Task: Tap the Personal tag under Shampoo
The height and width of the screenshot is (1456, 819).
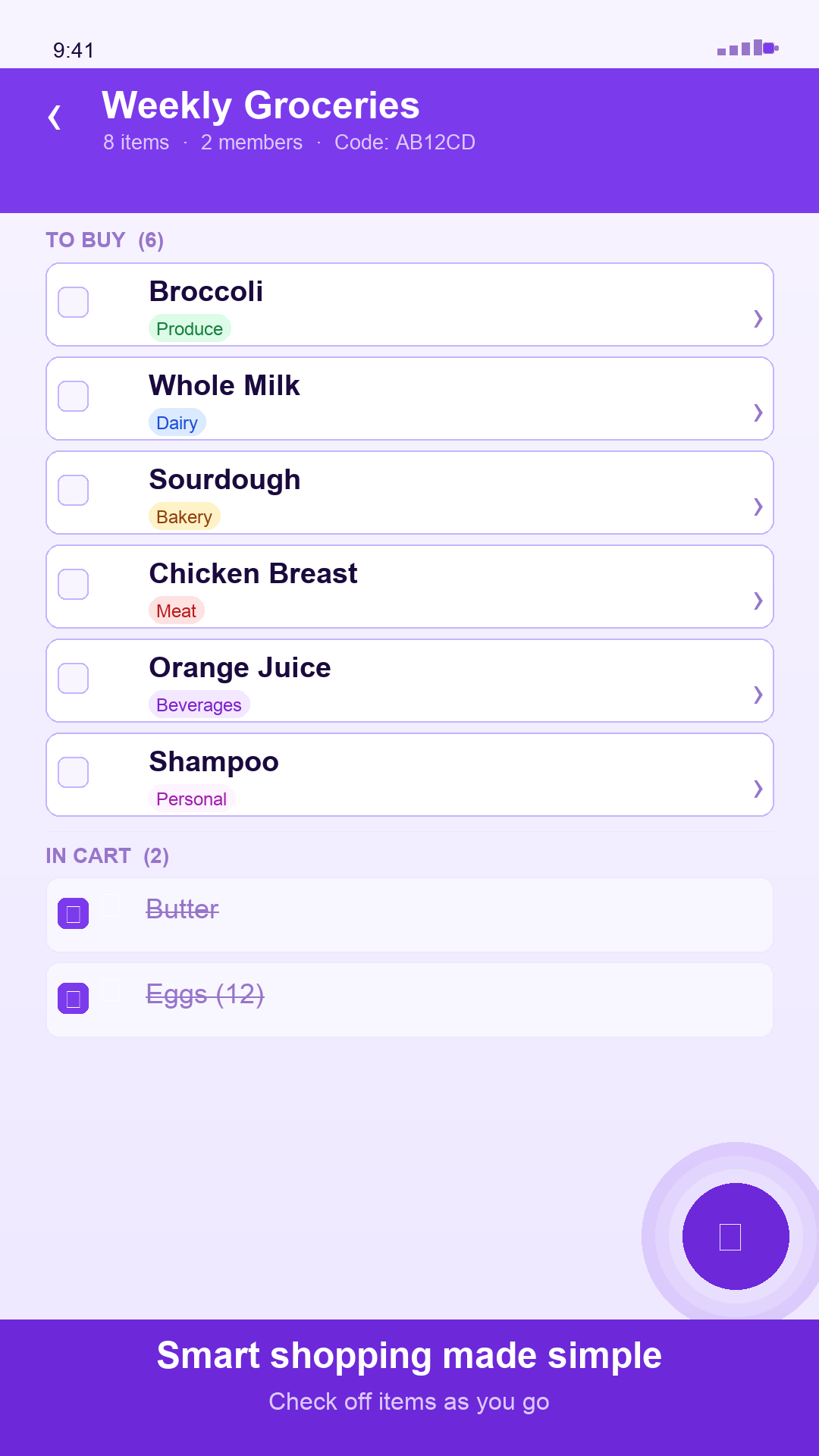Action: [191, 799]
